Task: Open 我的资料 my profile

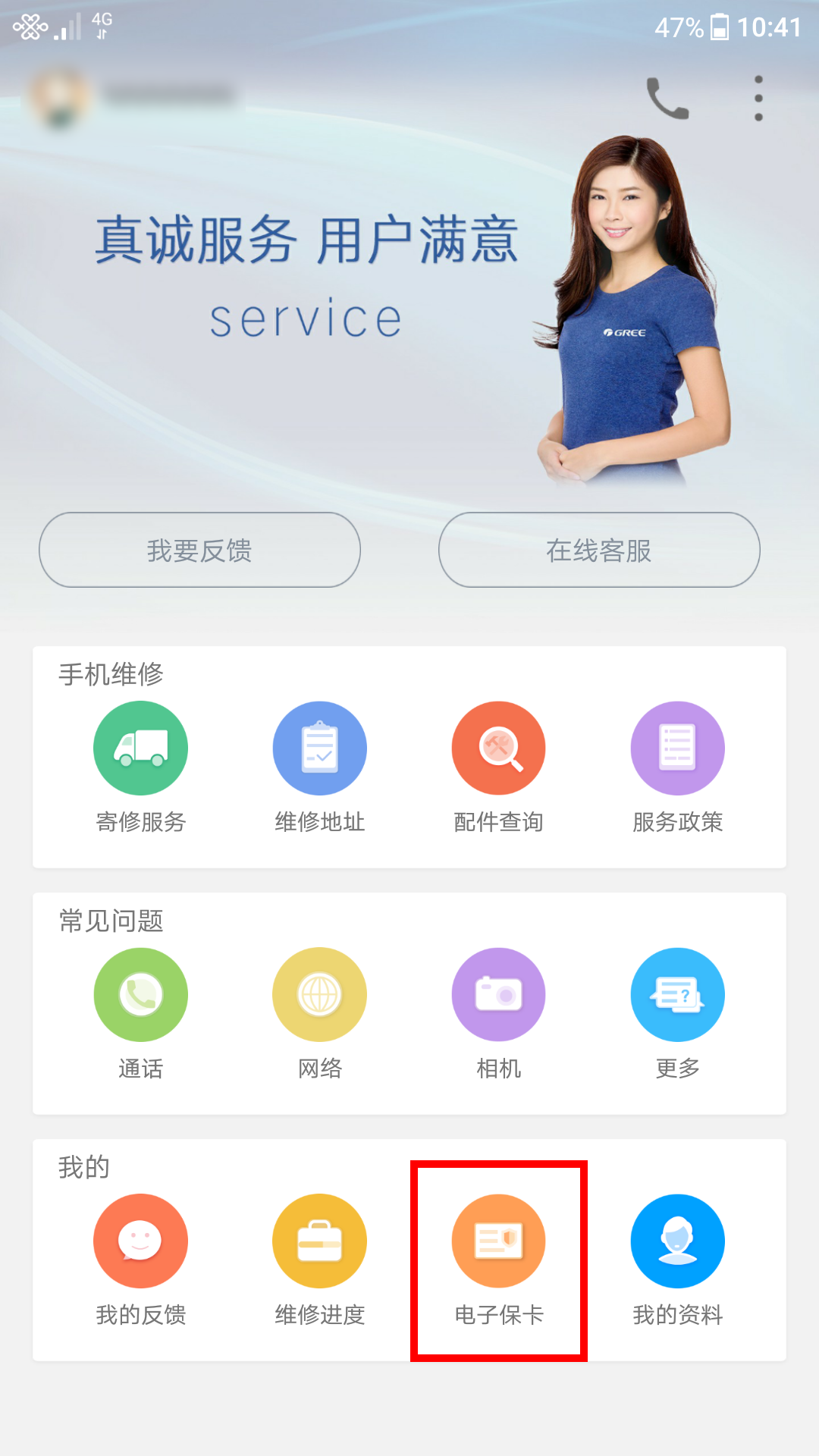Action: (x=677, y=1260)
